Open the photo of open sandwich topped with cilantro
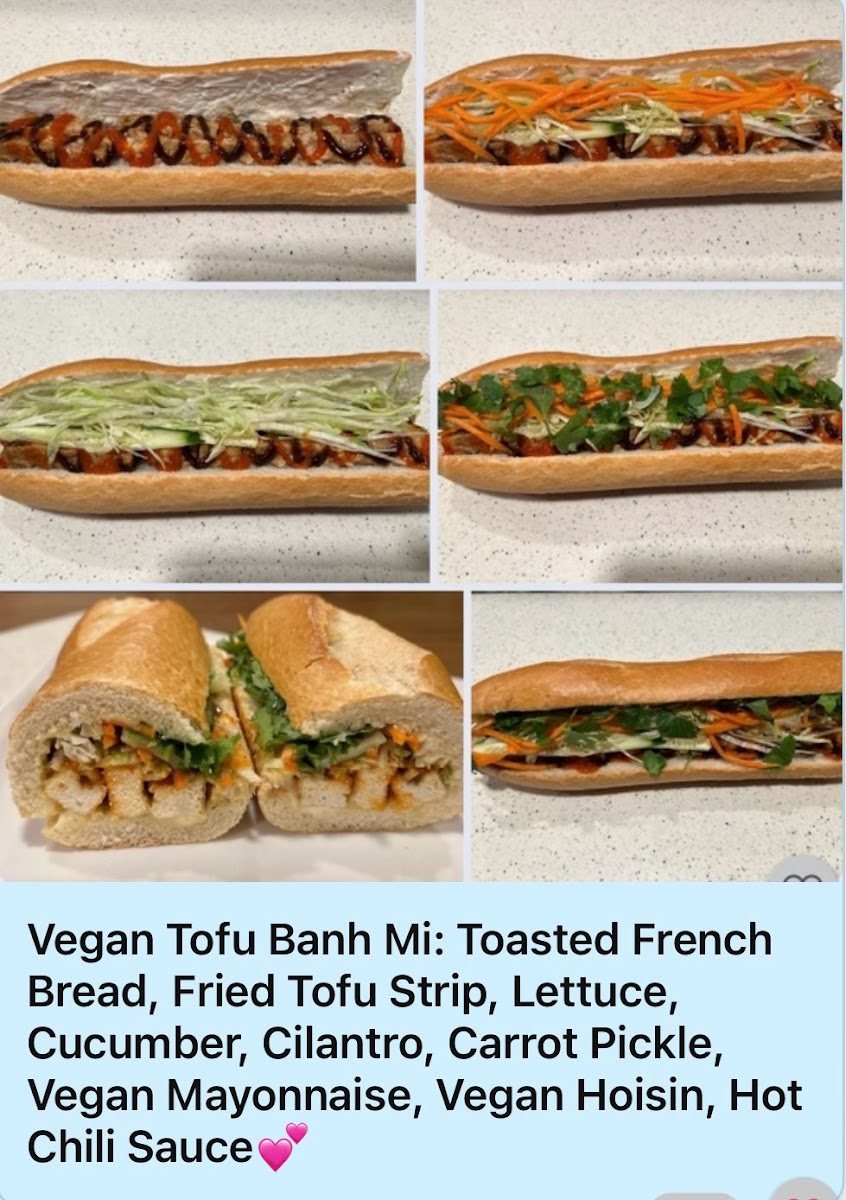 640,436
